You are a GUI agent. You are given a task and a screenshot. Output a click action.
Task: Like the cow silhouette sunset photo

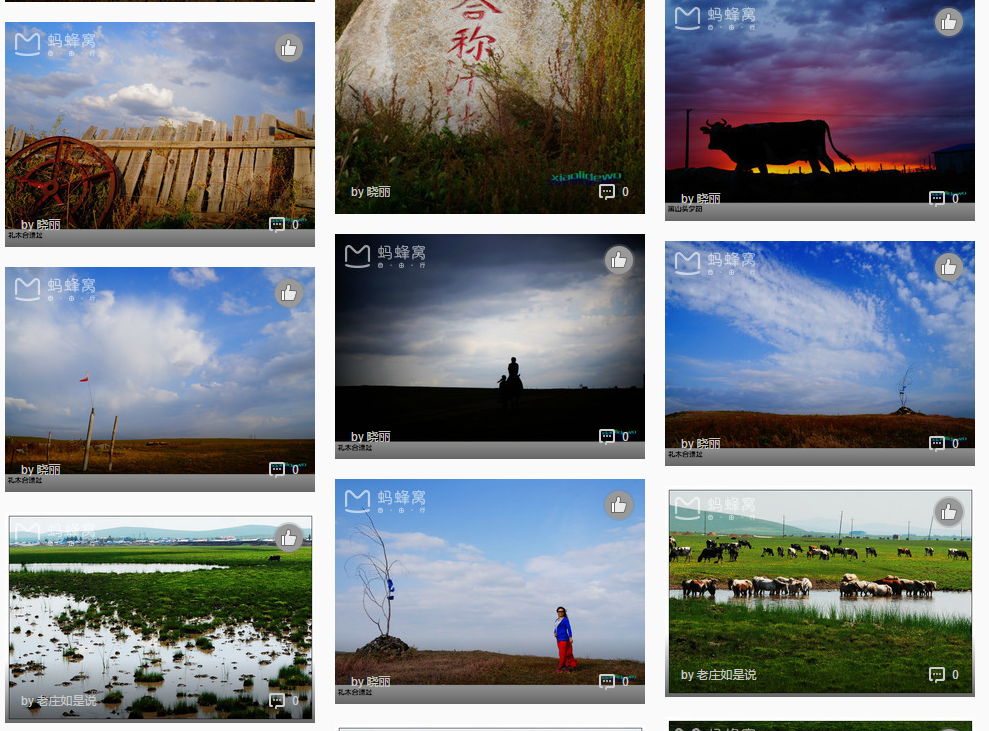pyautogui.click(x=949, y=22)
